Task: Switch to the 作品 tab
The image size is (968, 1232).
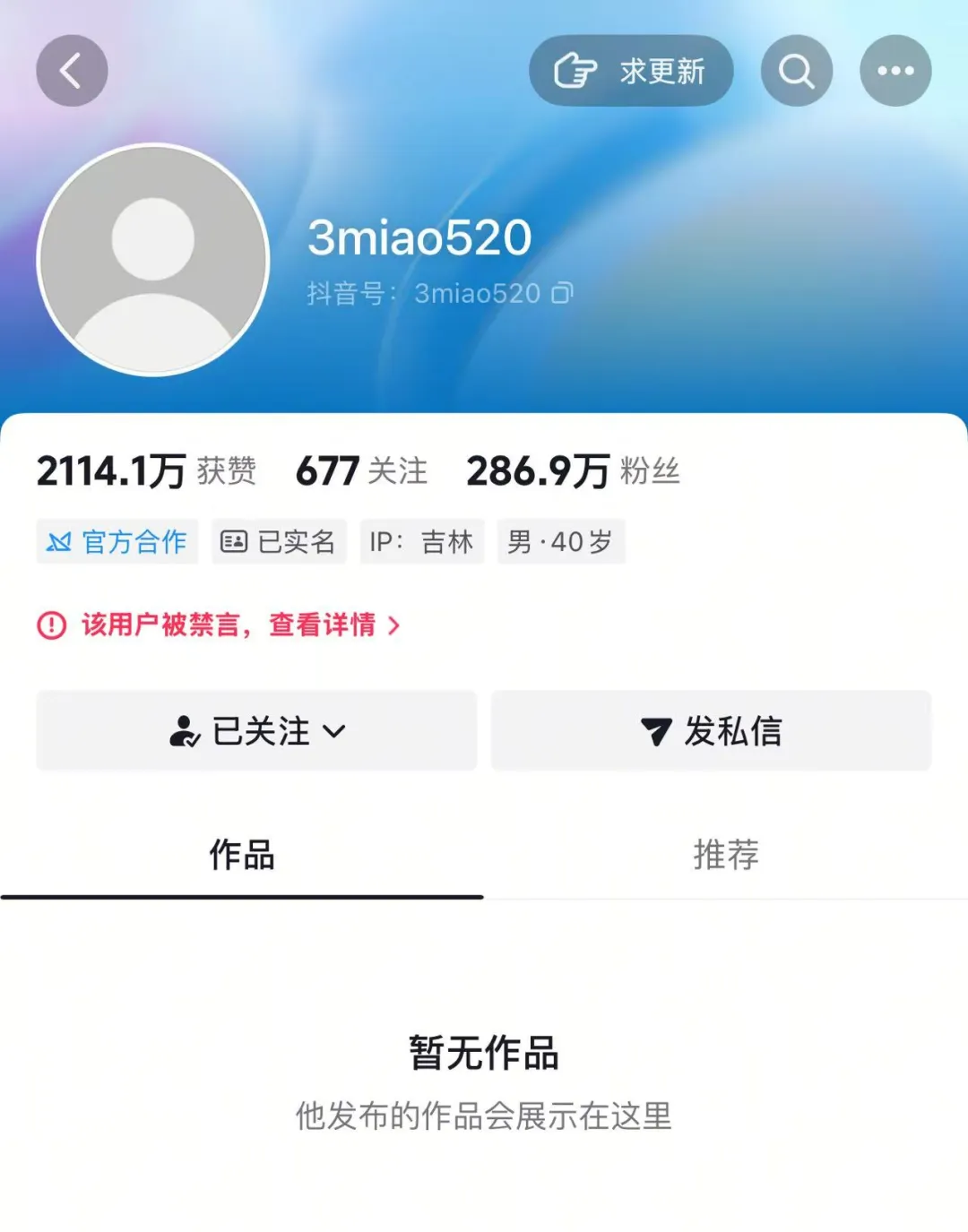Action: coord(242,855)
